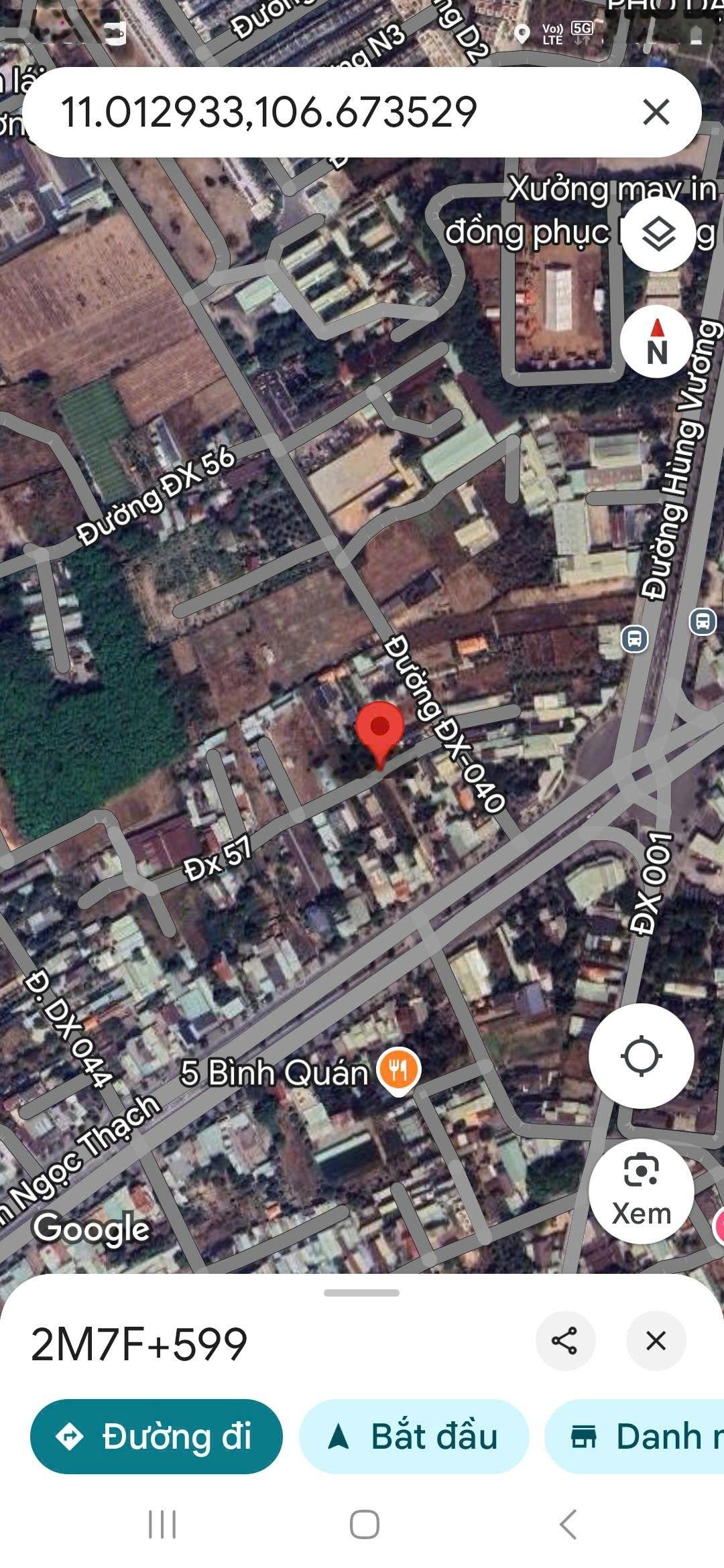Close the 2M7F+599 place sheet
Viewport: 724px width, 1568px height.
656,1341
